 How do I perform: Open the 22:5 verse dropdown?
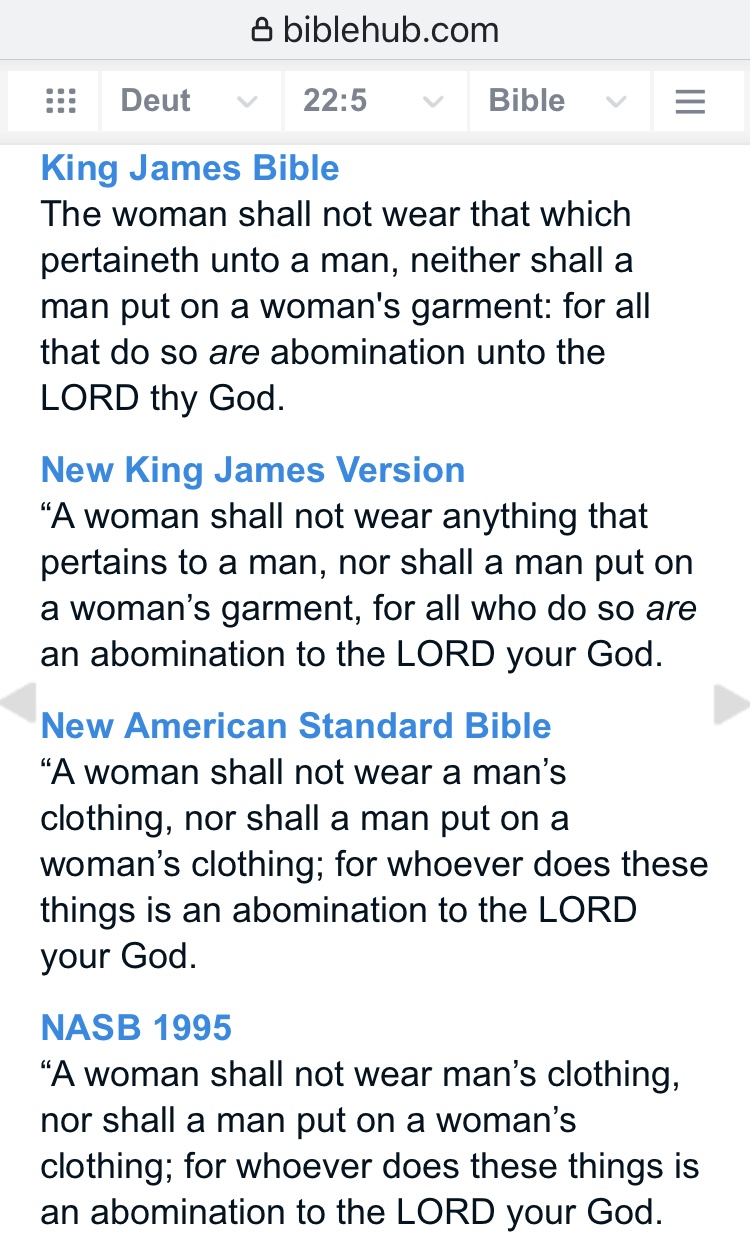[372, 101]
